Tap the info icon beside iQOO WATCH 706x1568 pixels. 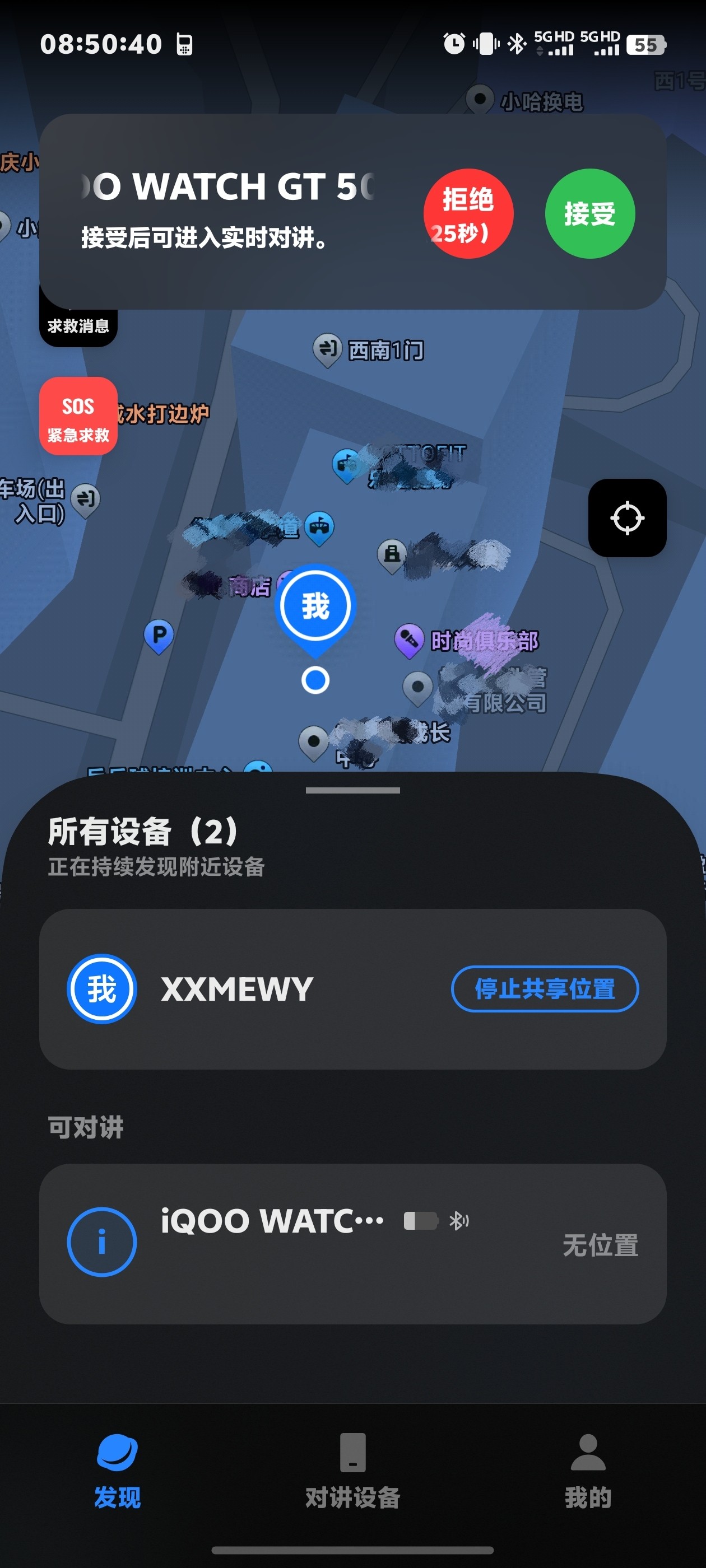(x=102, y=1242)
